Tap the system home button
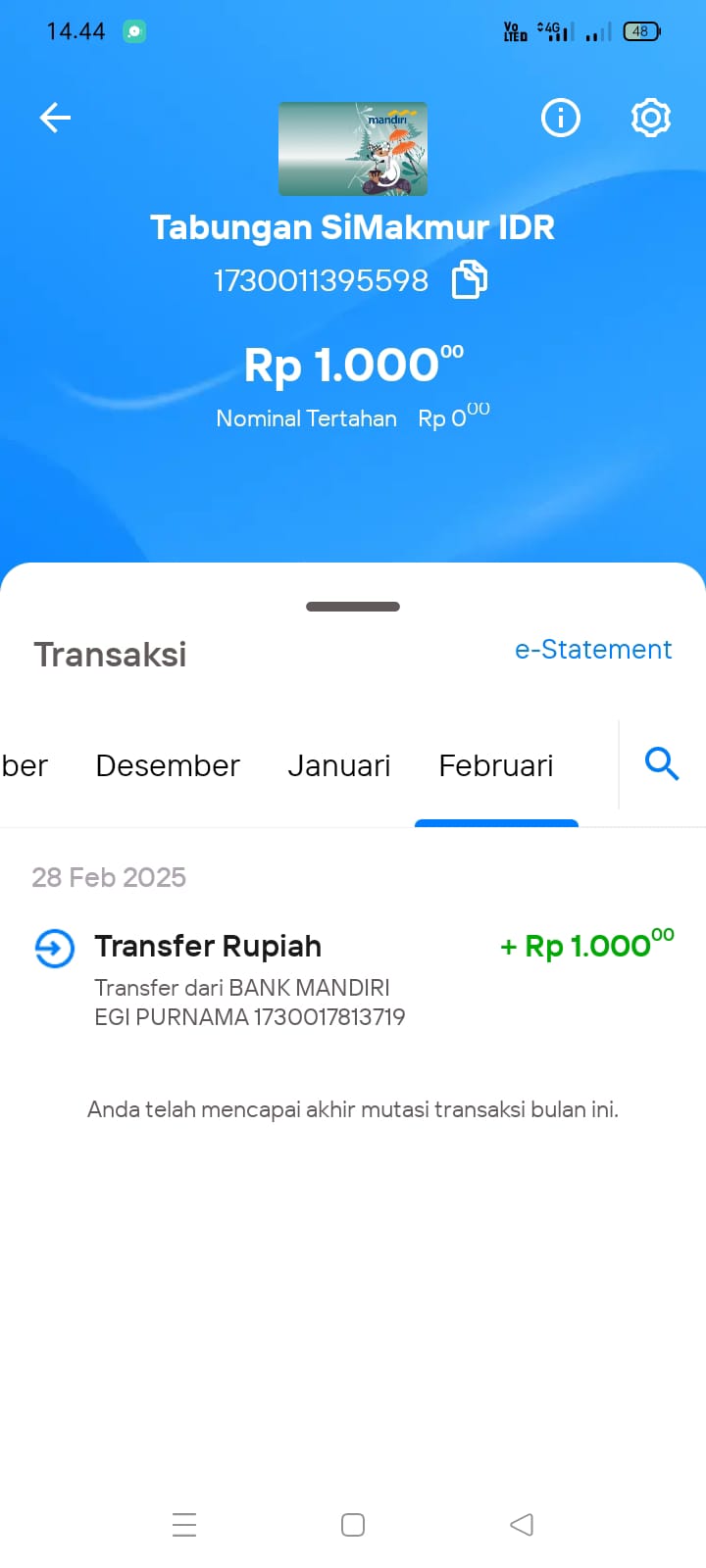Viewport: 706px width, 1568px height. 353,1525
